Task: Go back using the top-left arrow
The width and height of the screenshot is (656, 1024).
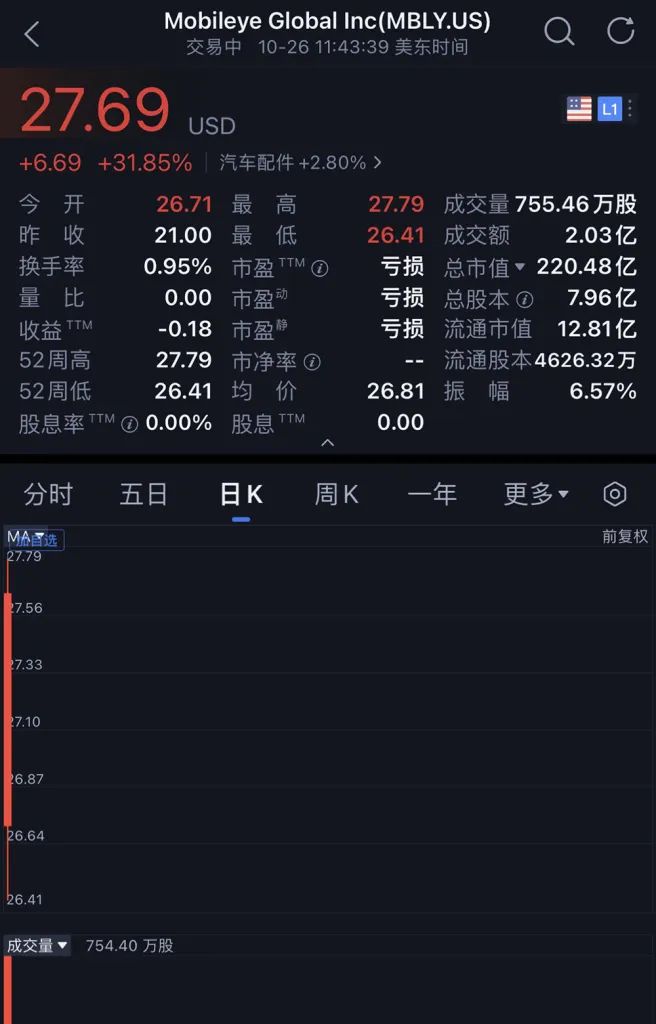Action: pos(32,34)
